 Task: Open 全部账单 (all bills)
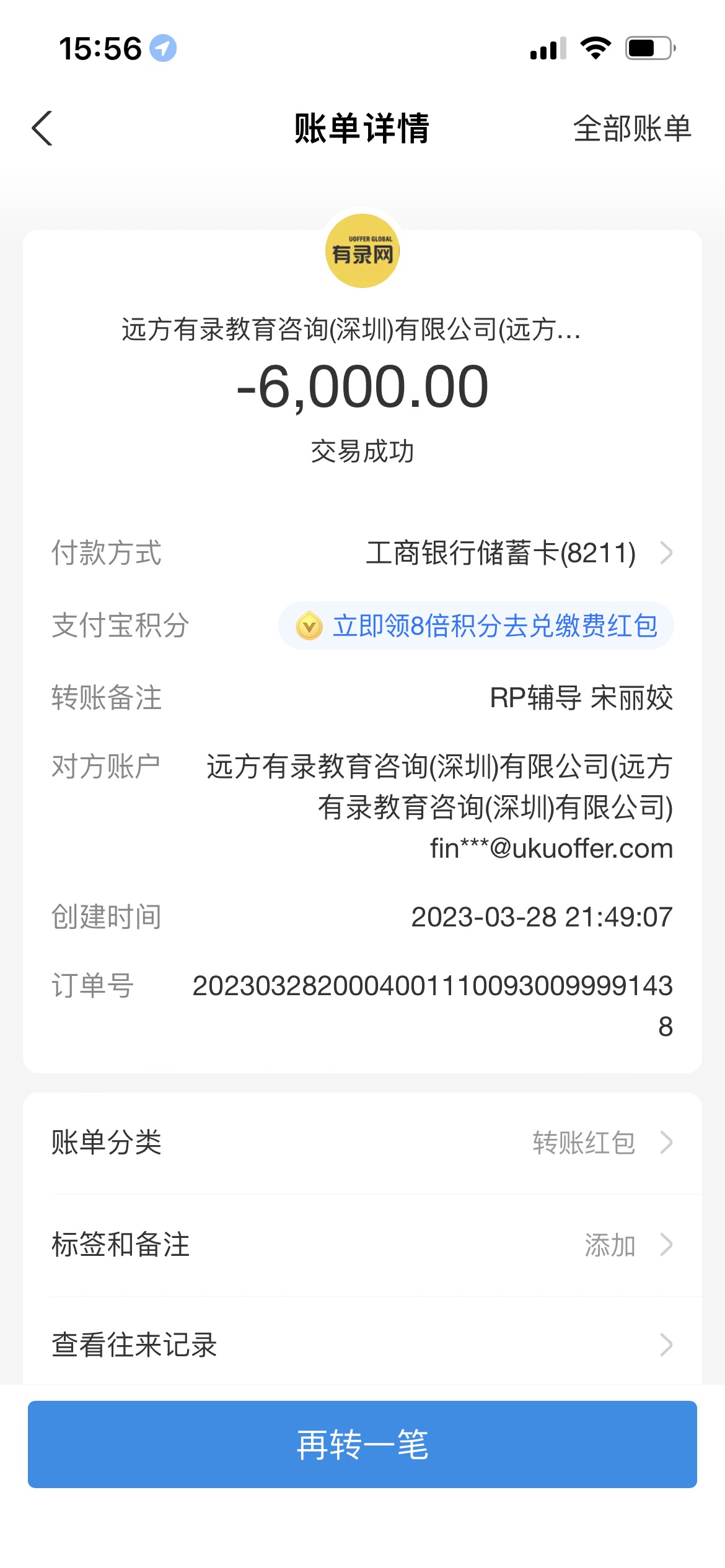[631, 129]
